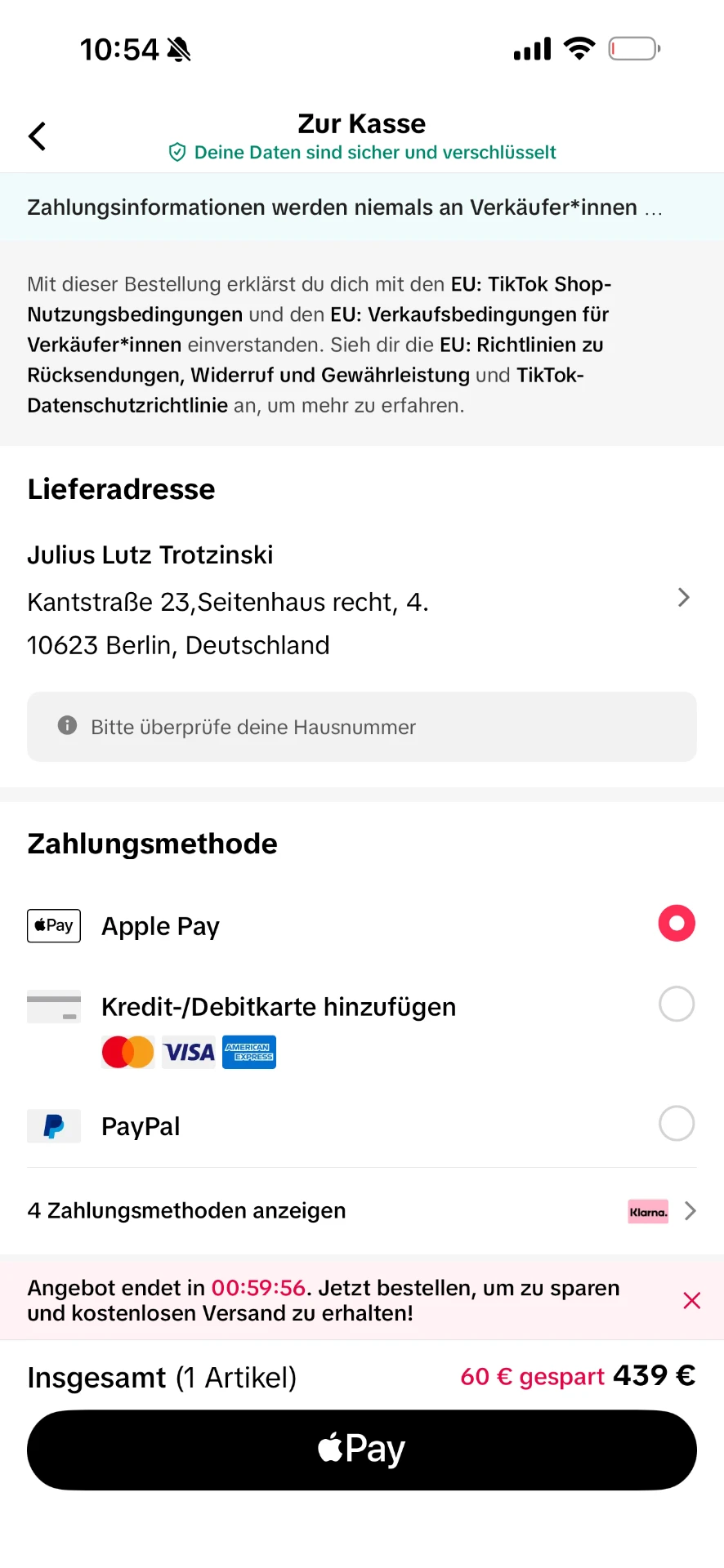Choose Kredit-/Debitkarte hinzufügen option
Image resolution: width=724 pixels, height=1568 pixels.
[x=362, y=1029]
